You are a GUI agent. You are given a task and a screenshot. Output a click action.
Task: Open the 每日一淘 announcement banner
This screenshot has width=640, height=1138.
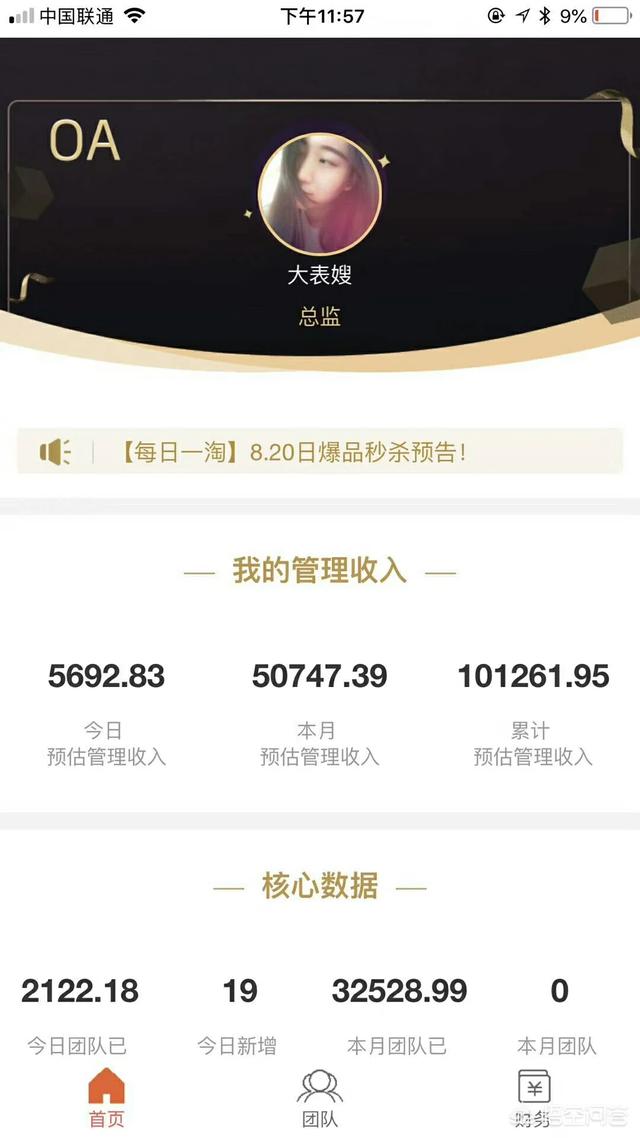coord(320,452)
